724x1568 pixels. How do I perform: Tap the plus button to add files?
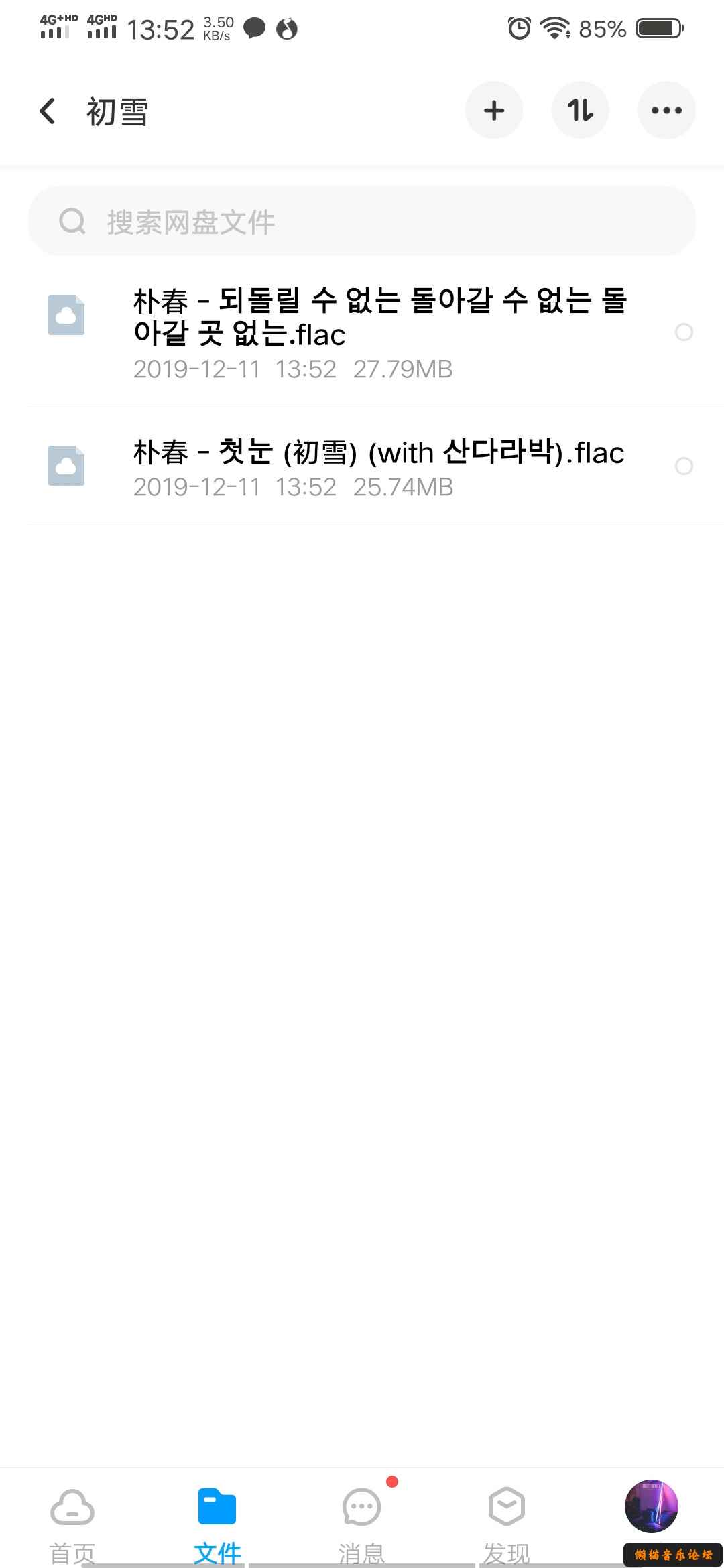point(494,111)
